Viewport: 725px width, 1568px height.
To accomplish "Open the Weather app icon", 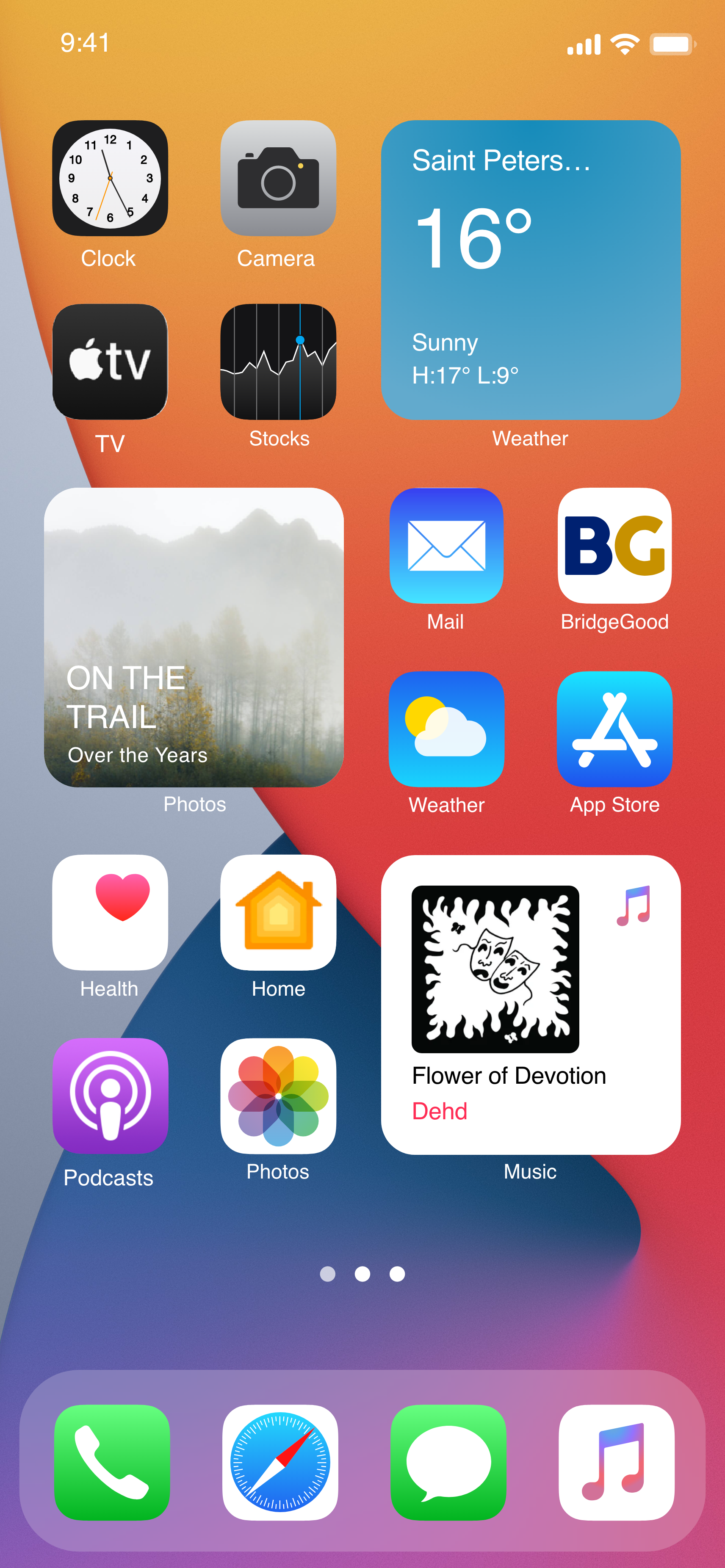I will pyautogui.click(x=447, y=729).
